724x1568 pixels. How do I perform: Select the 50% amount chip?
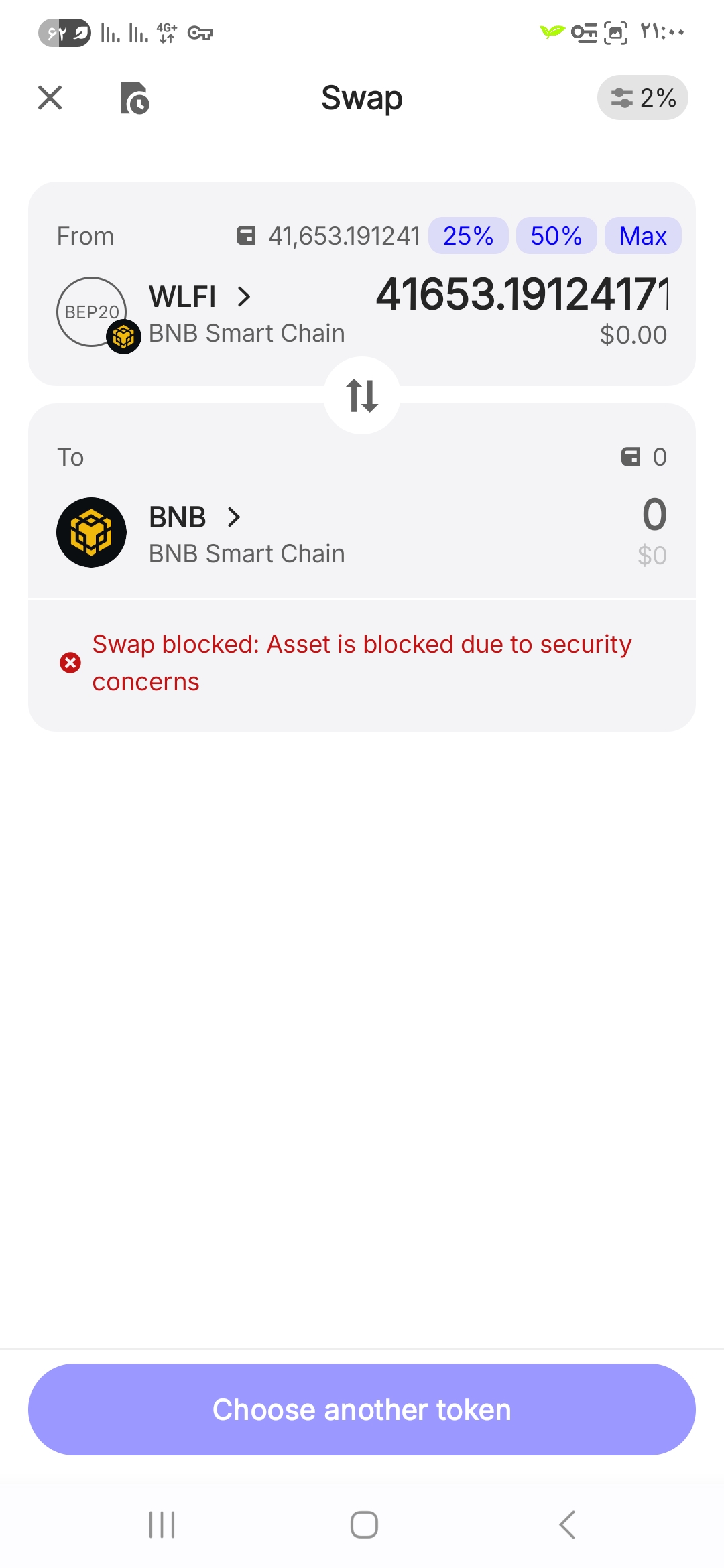[556, 236]
